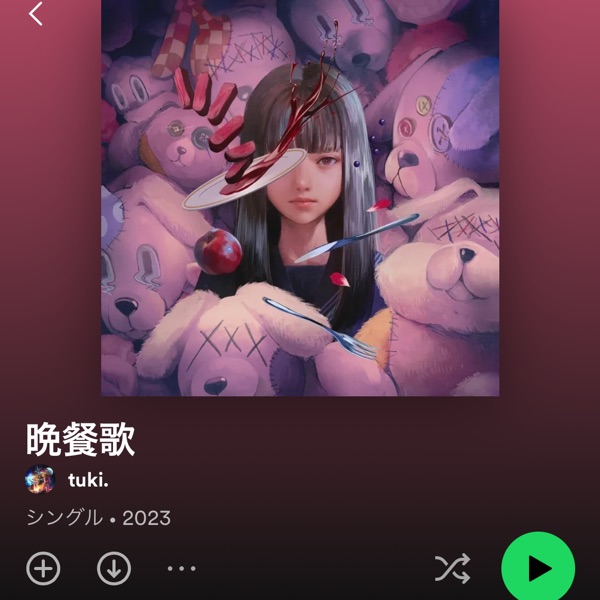The height and width of the screenshot is (600, 600).
Task: Toggle shuffle mode
Action: coord(452,569)
